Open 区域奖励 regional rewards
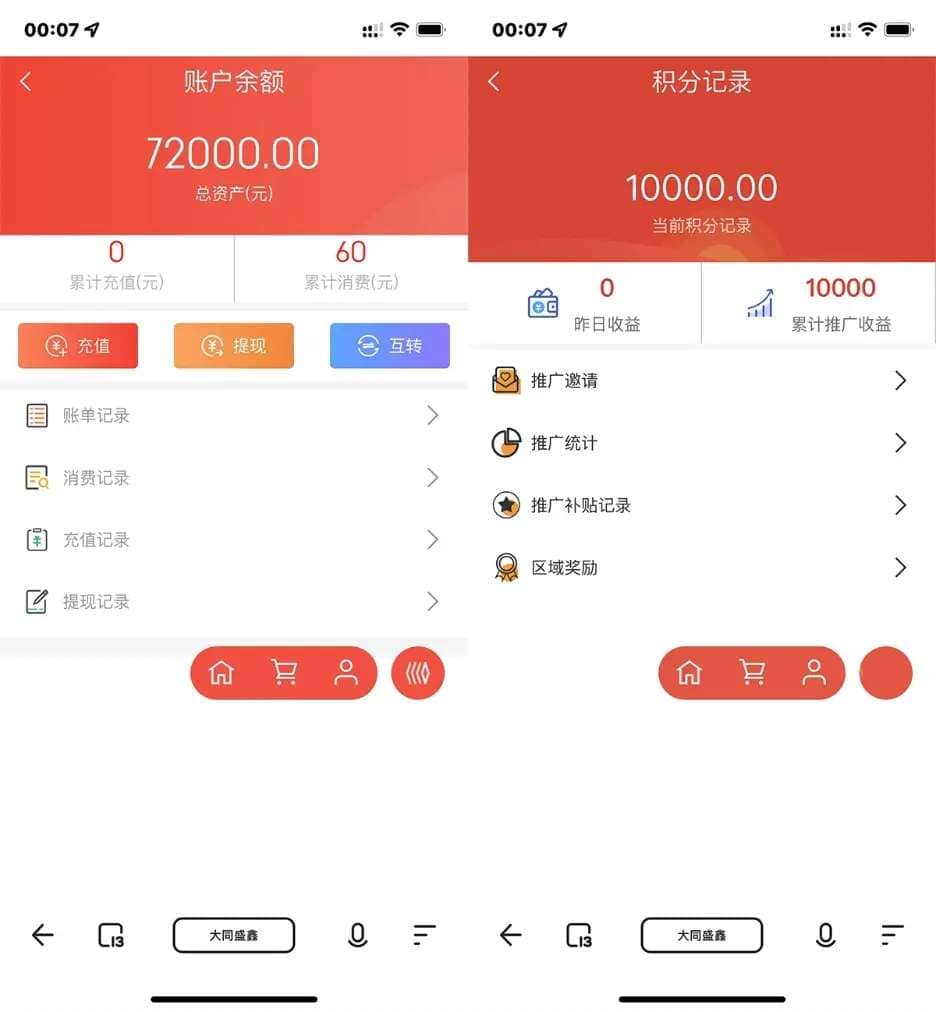 pos(700,567)
